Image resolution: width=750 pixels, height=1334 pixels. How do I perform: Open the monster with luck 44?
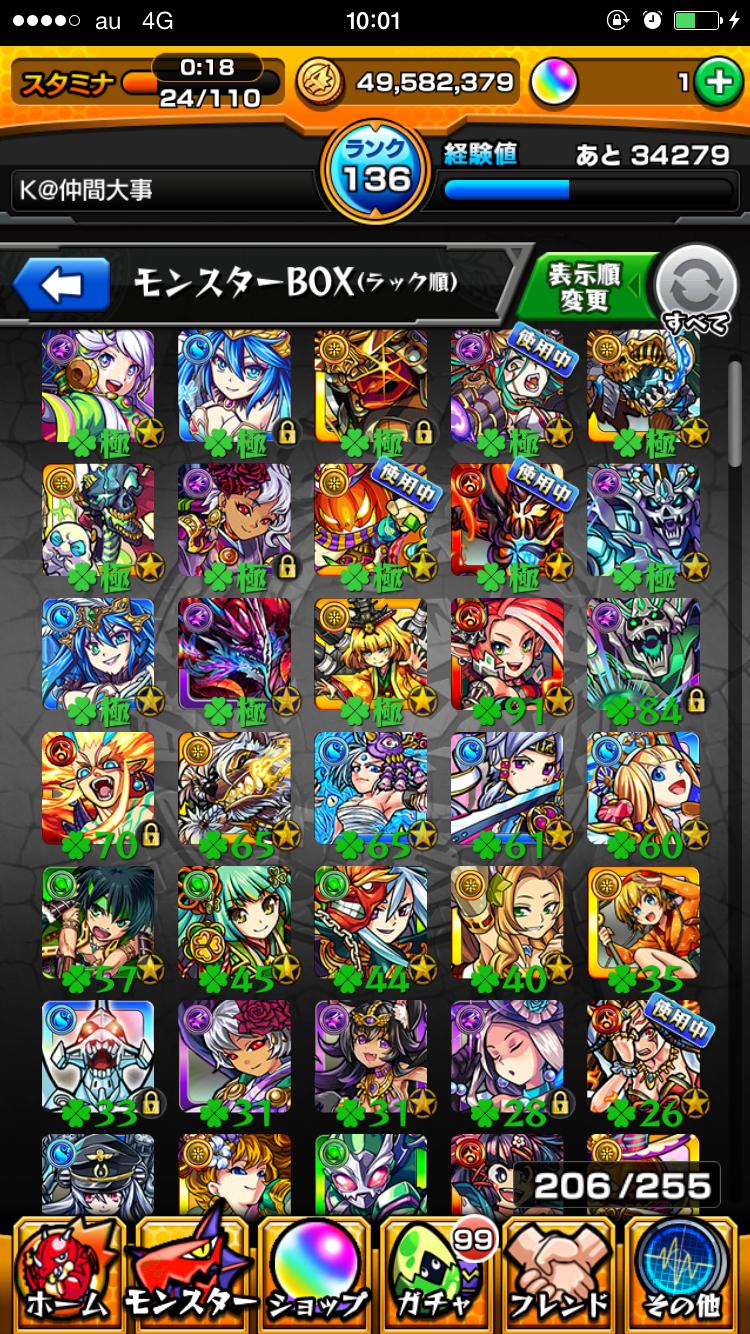coord(371,924)
